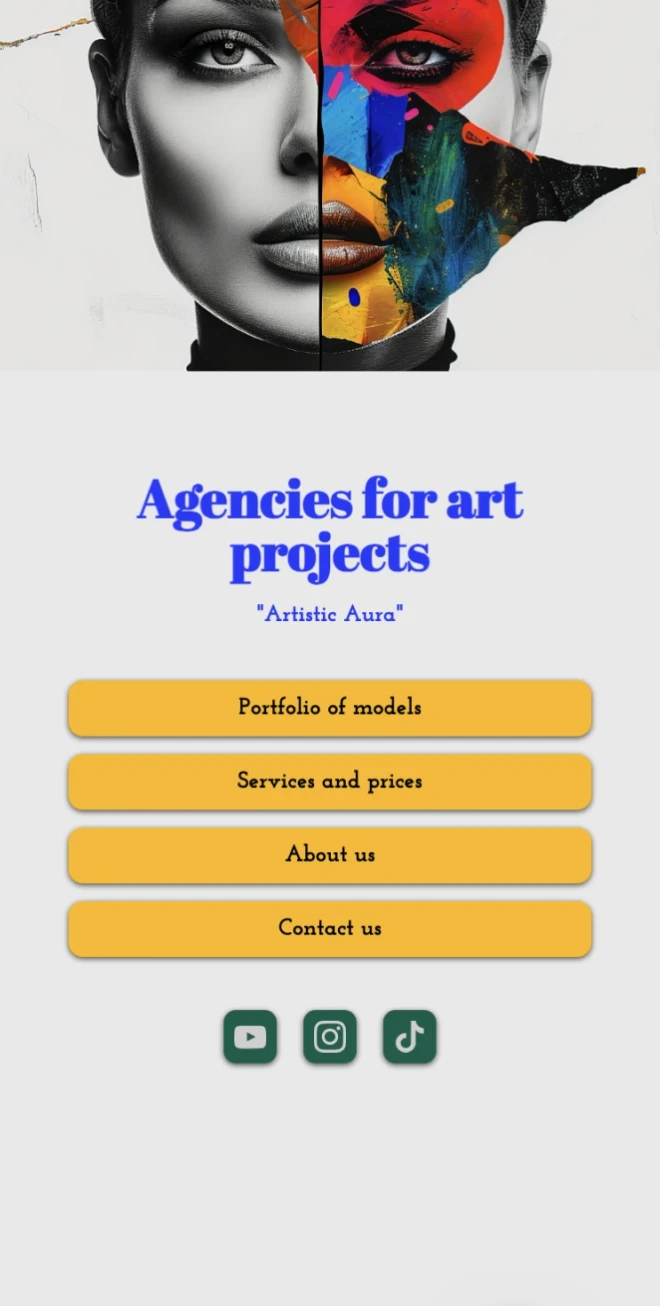Visit the YouTube channel icon

coord(250,1037)
